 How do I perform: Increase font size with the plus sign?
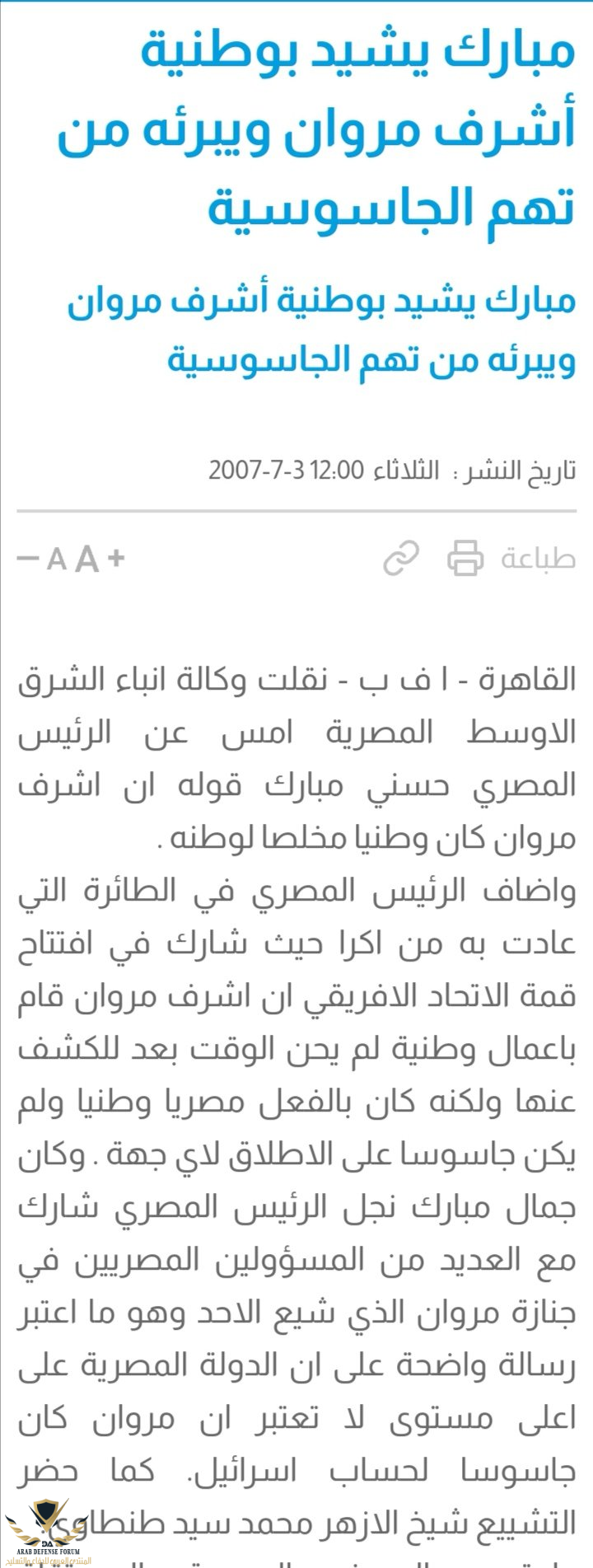[x=116, y=558]
